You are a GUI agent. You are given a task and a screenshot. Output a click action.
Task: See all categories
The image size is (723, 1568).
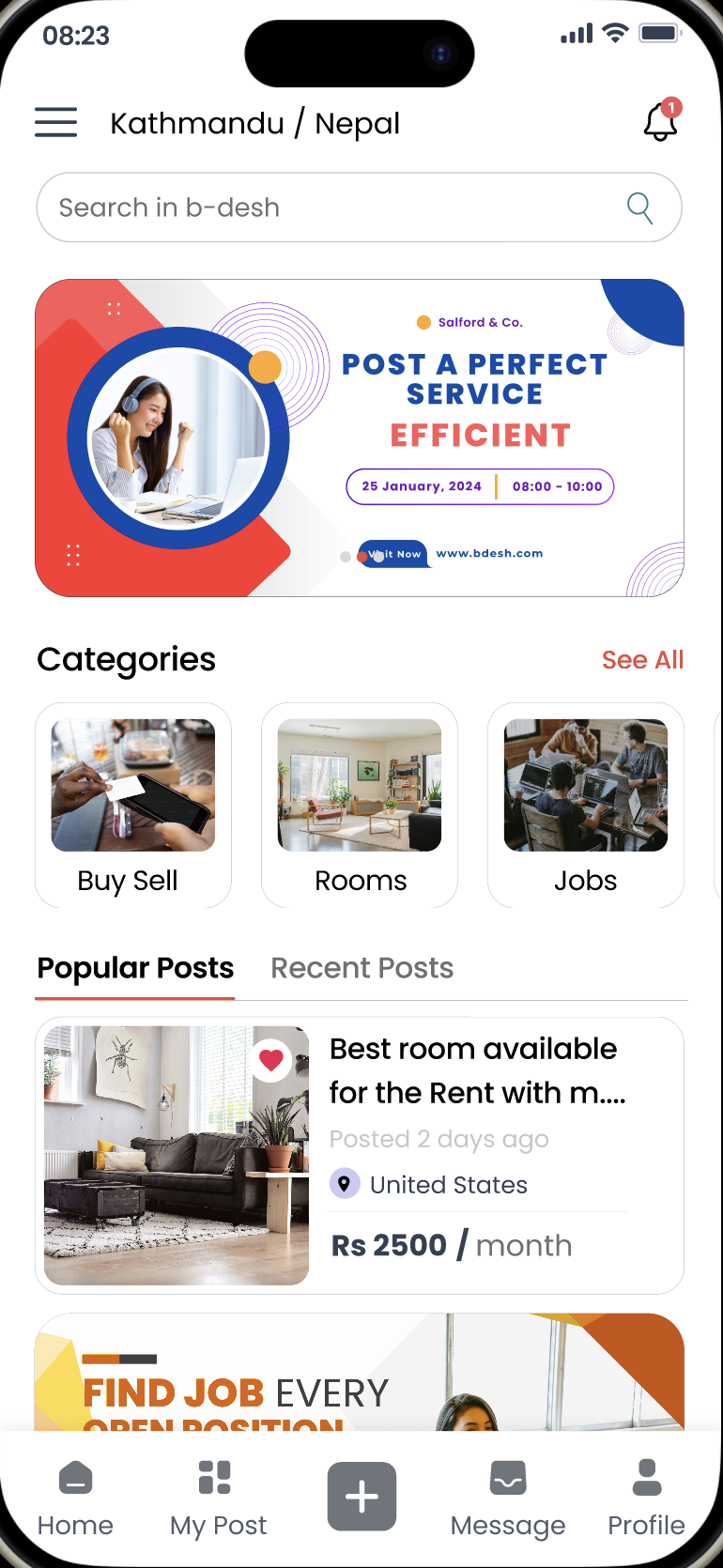coord(642,660)
